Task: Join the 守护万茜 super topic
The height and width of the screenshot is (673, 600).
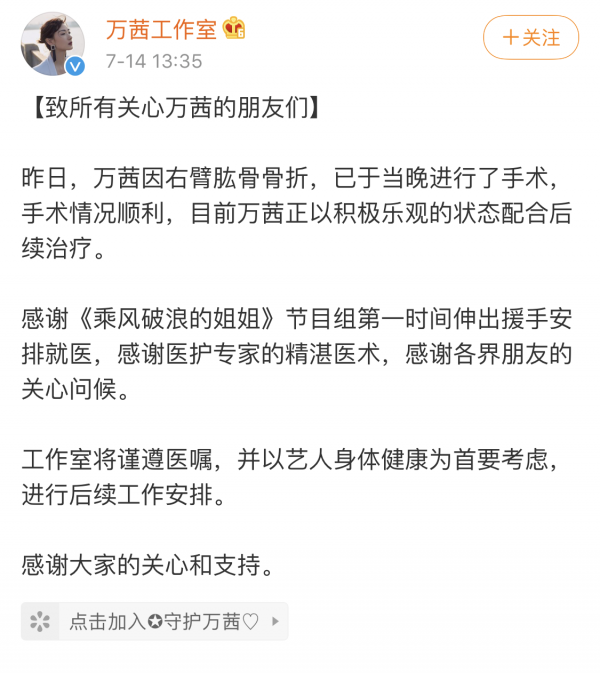Action: (154, 621)
